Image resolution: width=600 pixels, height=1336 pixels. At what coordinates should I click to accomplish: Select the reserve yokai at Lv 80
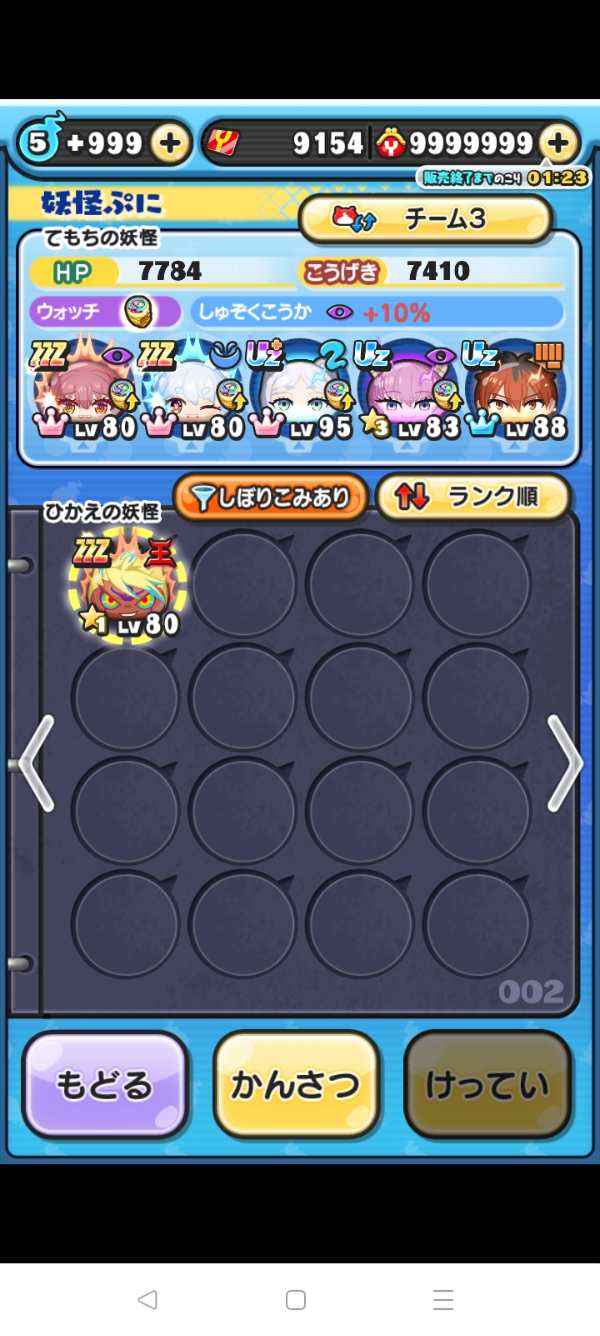[127, 587]
